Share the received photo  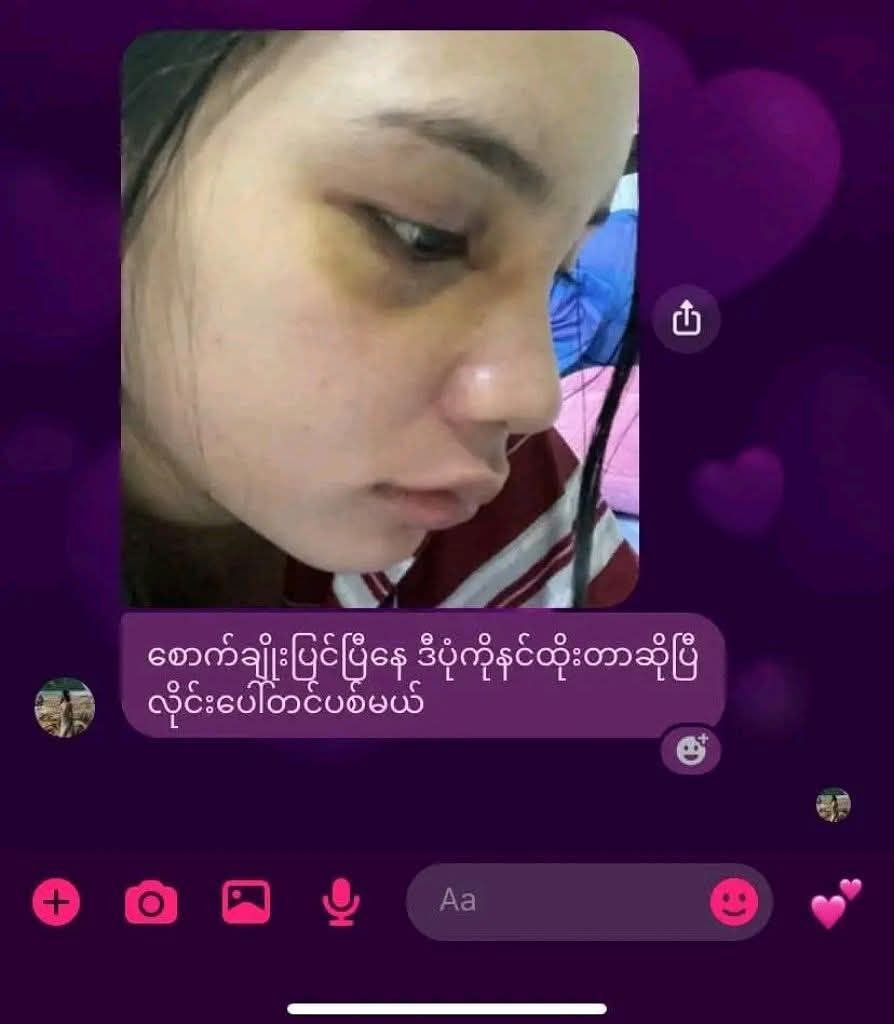686,320
